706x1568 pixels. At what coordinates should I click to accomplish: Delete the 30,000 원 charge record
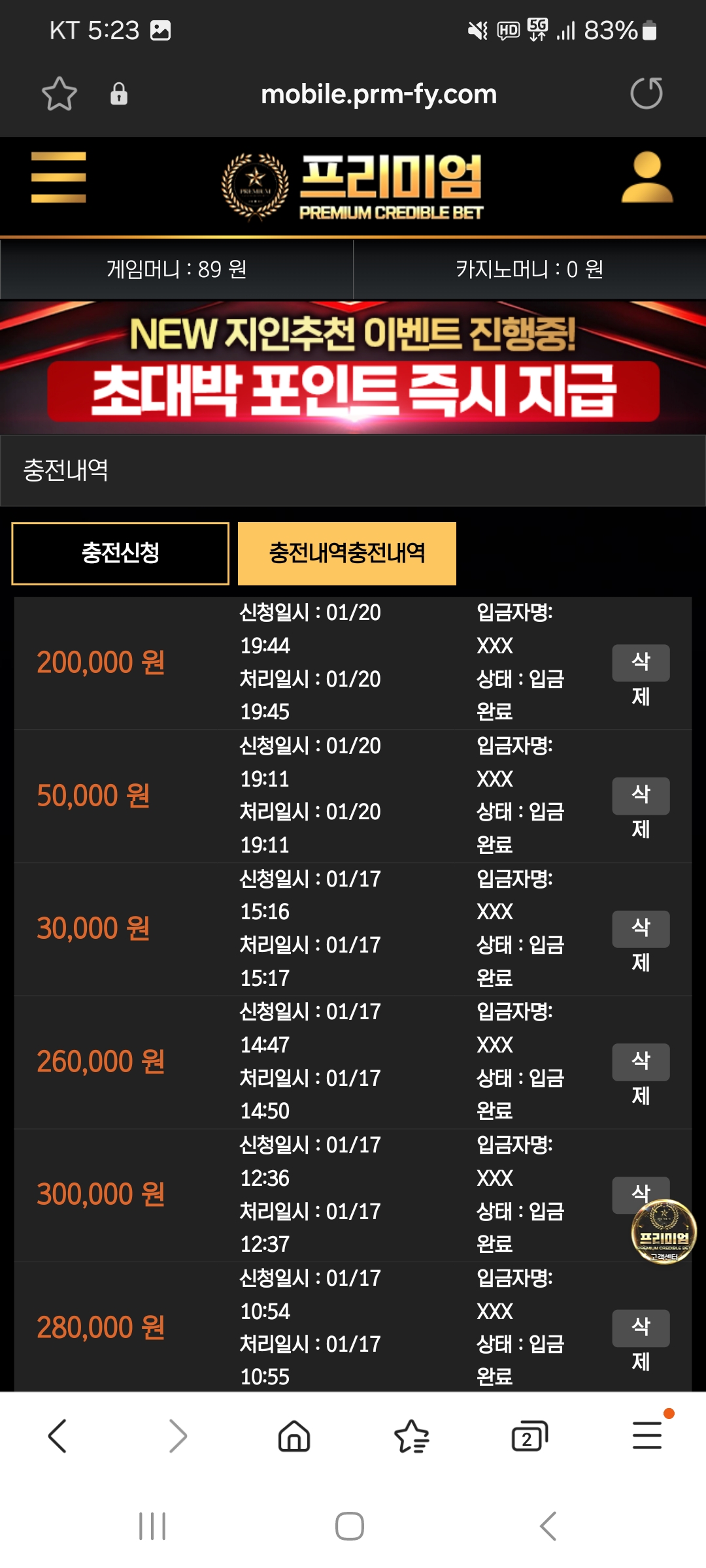pyautogui.click(x=641, y=929)
